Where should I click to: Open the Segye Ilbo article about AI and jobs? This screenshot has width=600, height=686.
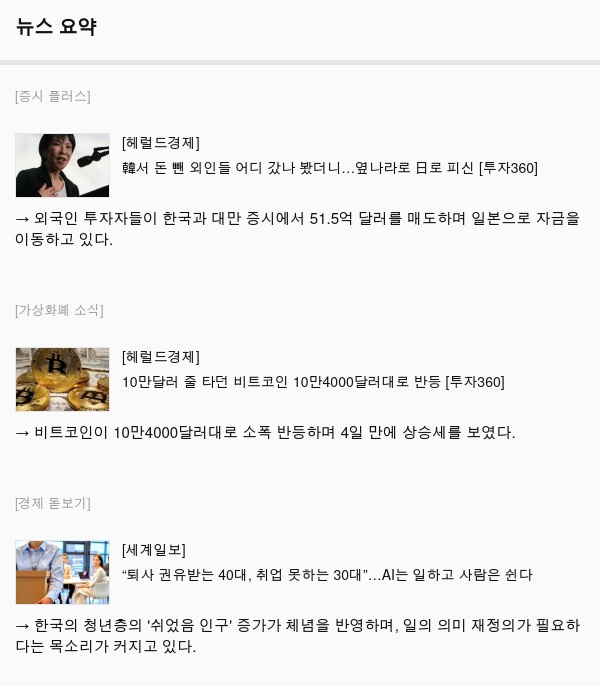click(x=327, y=575)
